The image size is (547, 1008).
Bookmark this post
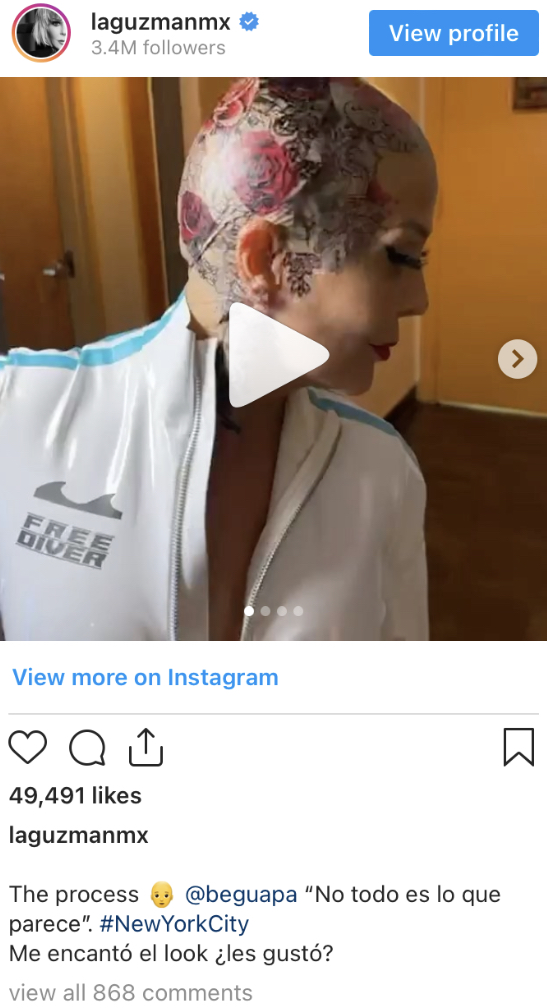(519, 747)
